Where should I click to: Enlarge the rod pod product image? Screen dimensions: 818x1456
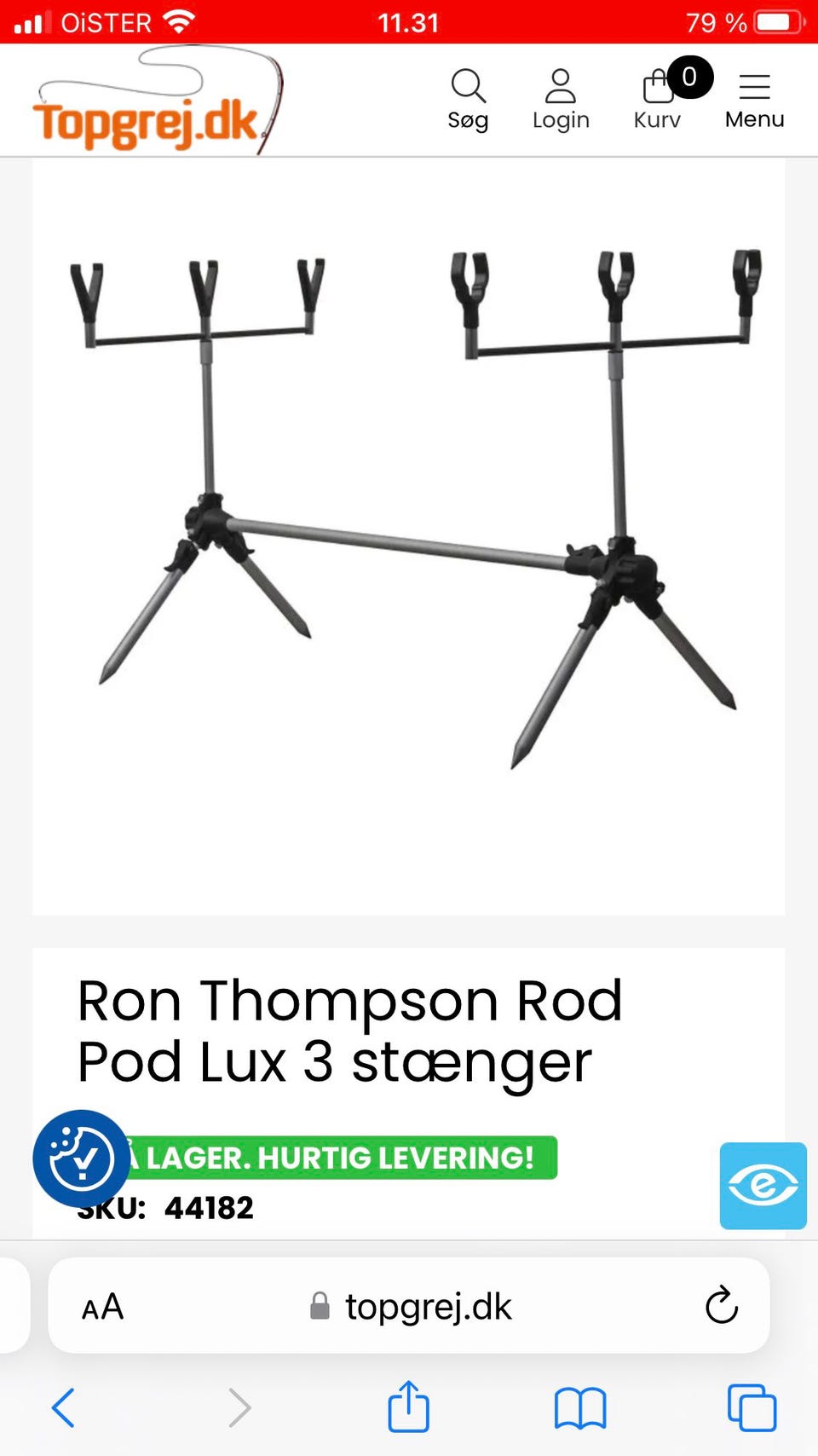408,511
